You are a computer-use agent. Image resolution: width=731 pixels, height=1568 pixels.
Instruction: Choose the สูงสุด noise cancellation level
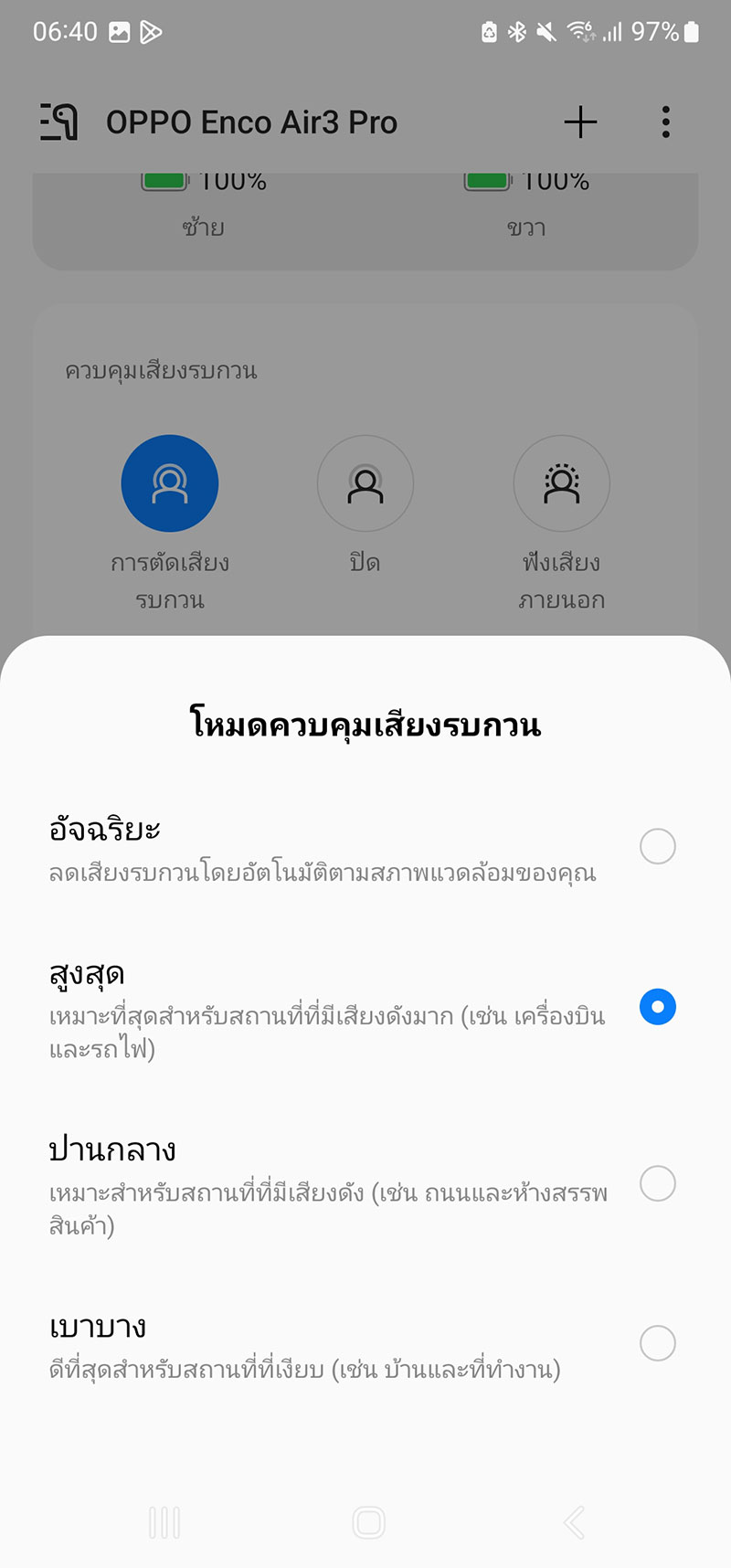[x=657, y=1007]
